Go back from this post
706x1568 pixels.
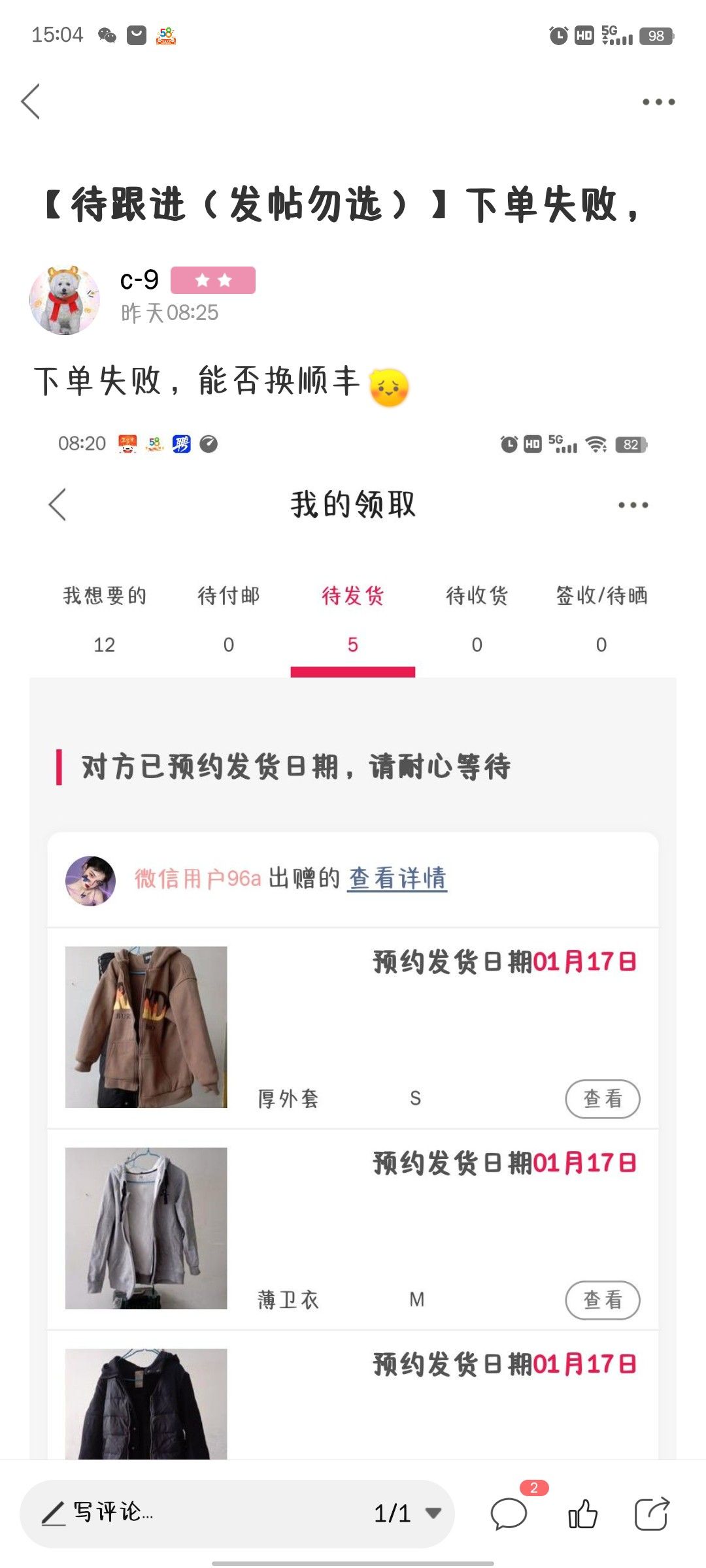point(31,101)
